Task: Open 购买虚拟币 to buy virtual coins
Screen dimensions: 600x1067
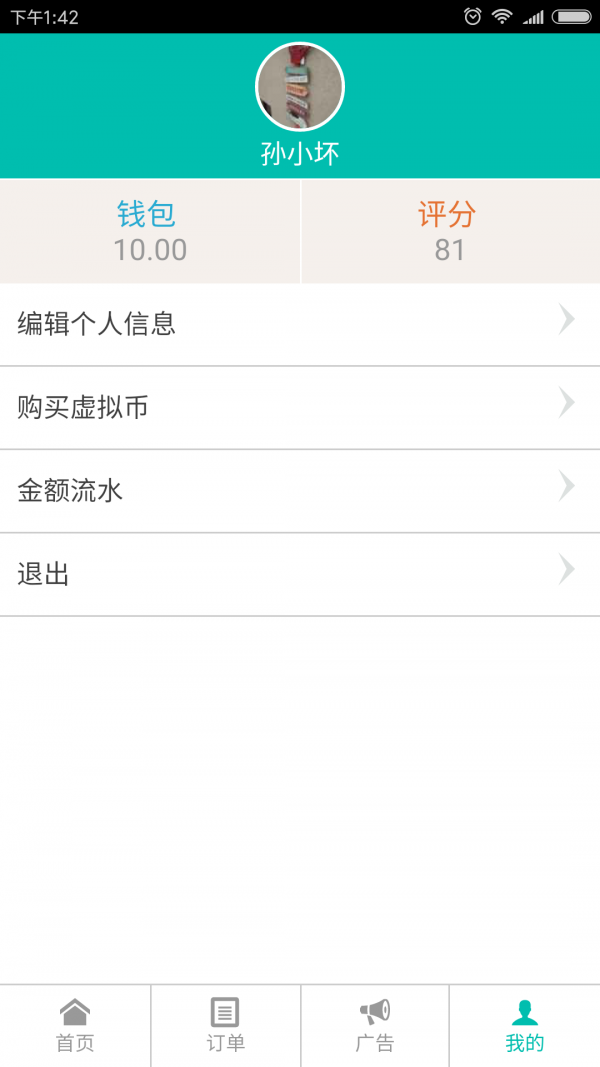Action: [x=300, y=407]
